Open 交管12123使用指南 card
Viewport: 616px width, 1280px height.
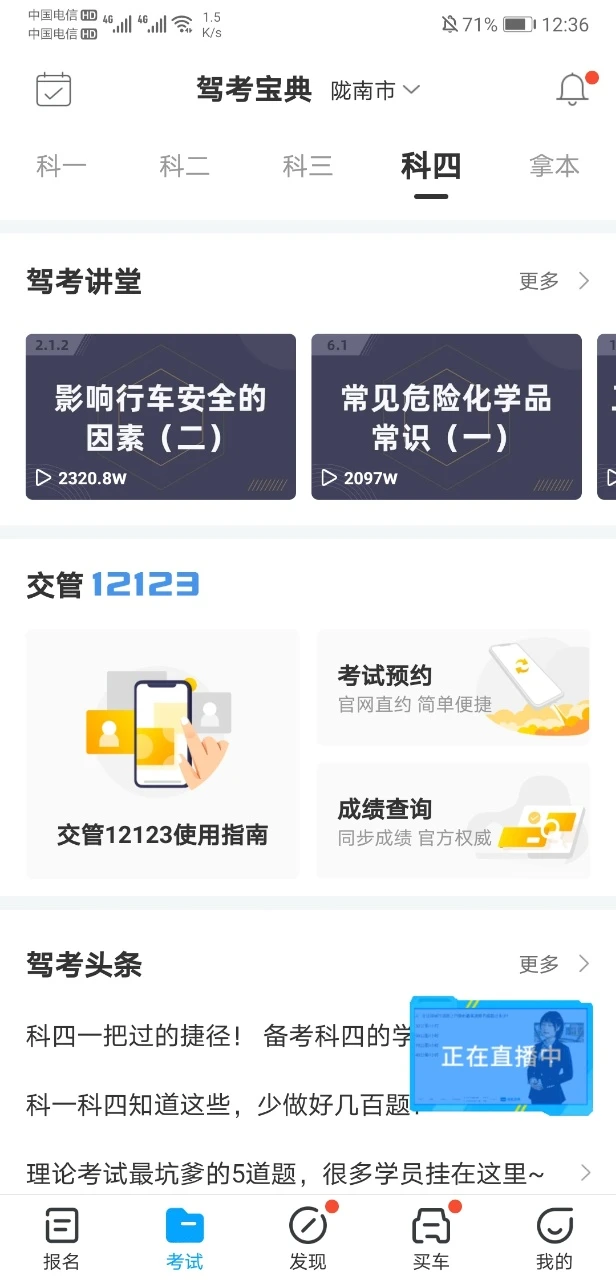(163, 754)
